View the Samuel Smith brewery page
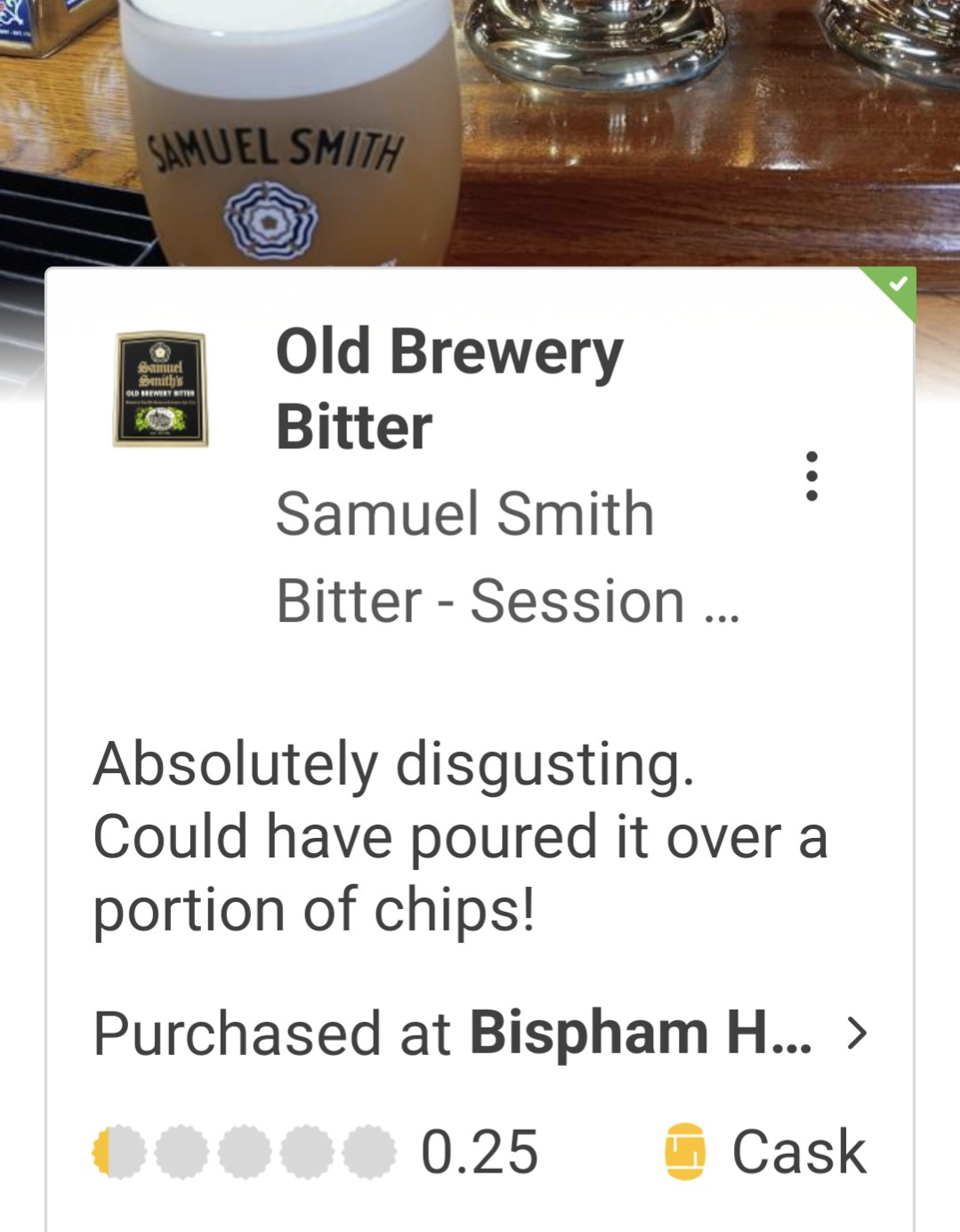The image size is (960, 1232). pos(464,514)
